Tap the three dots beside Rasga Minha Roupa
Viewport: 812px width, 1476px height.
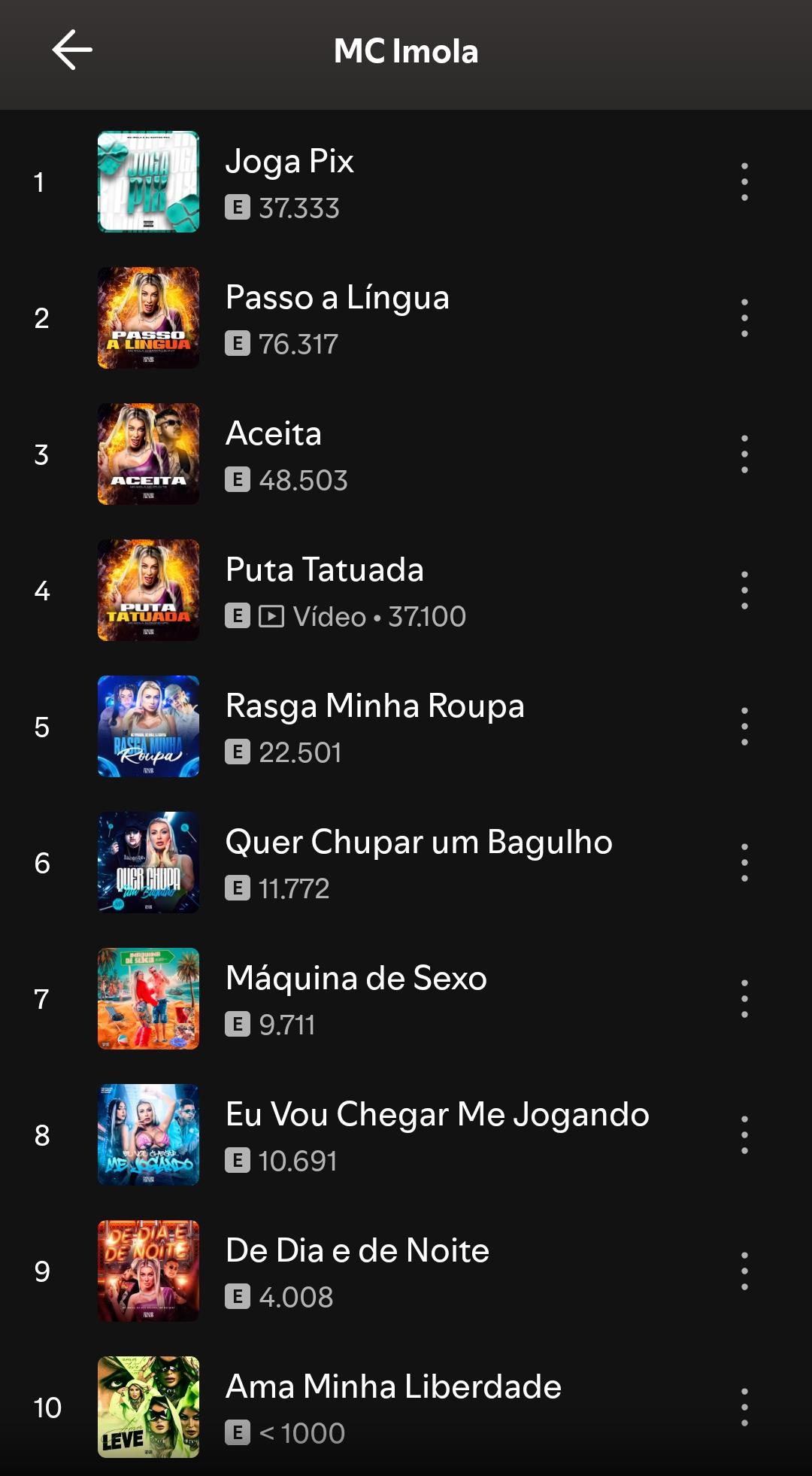pos(744,727)
